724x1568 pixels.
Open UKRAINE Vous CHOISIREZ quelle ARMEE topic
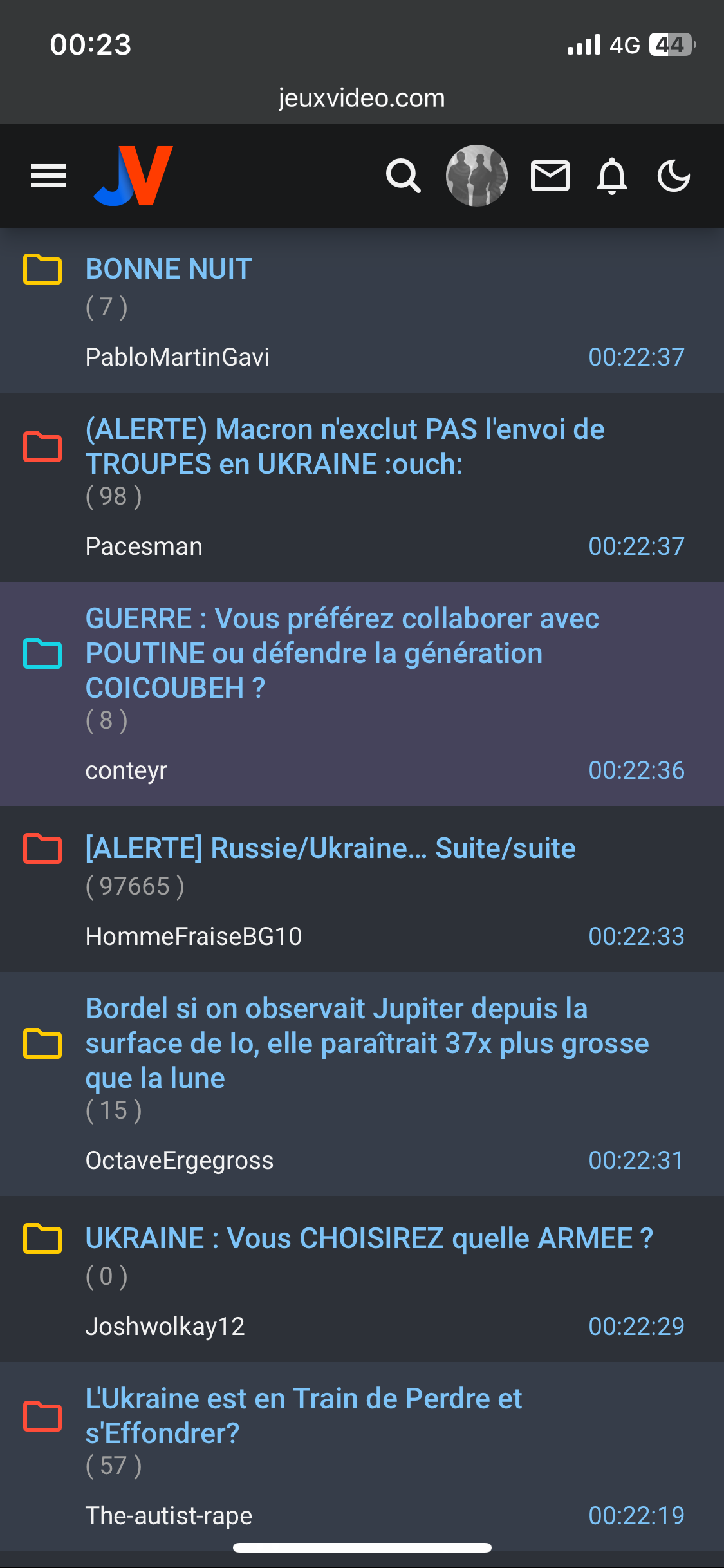[369, 1238]
